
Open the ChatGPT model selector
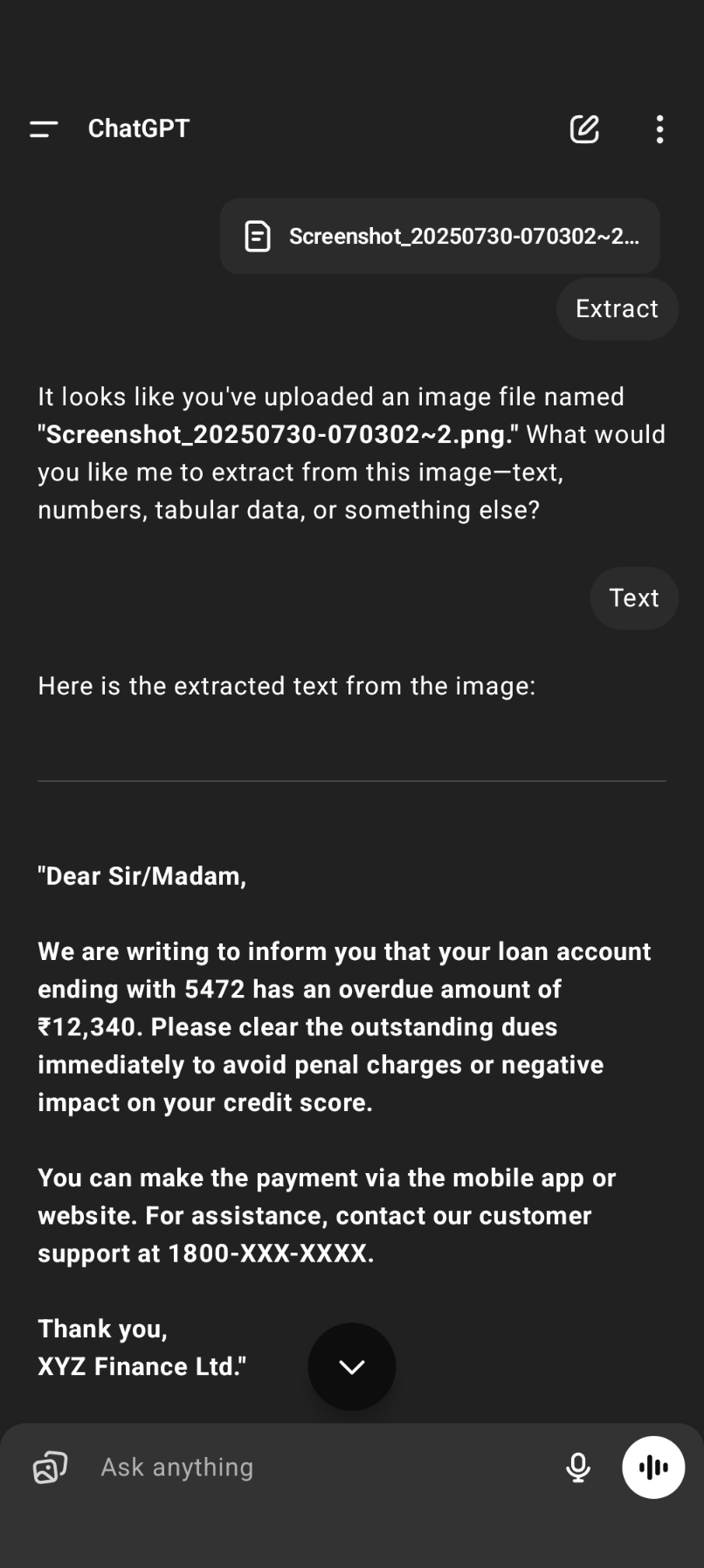tap(137, 128)
